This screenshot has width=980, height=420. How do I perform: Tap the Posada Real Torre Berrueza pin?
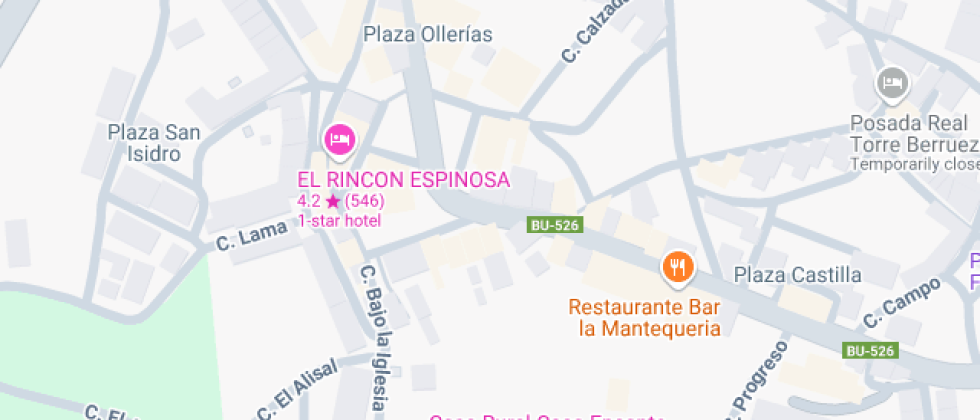[891, 84]
